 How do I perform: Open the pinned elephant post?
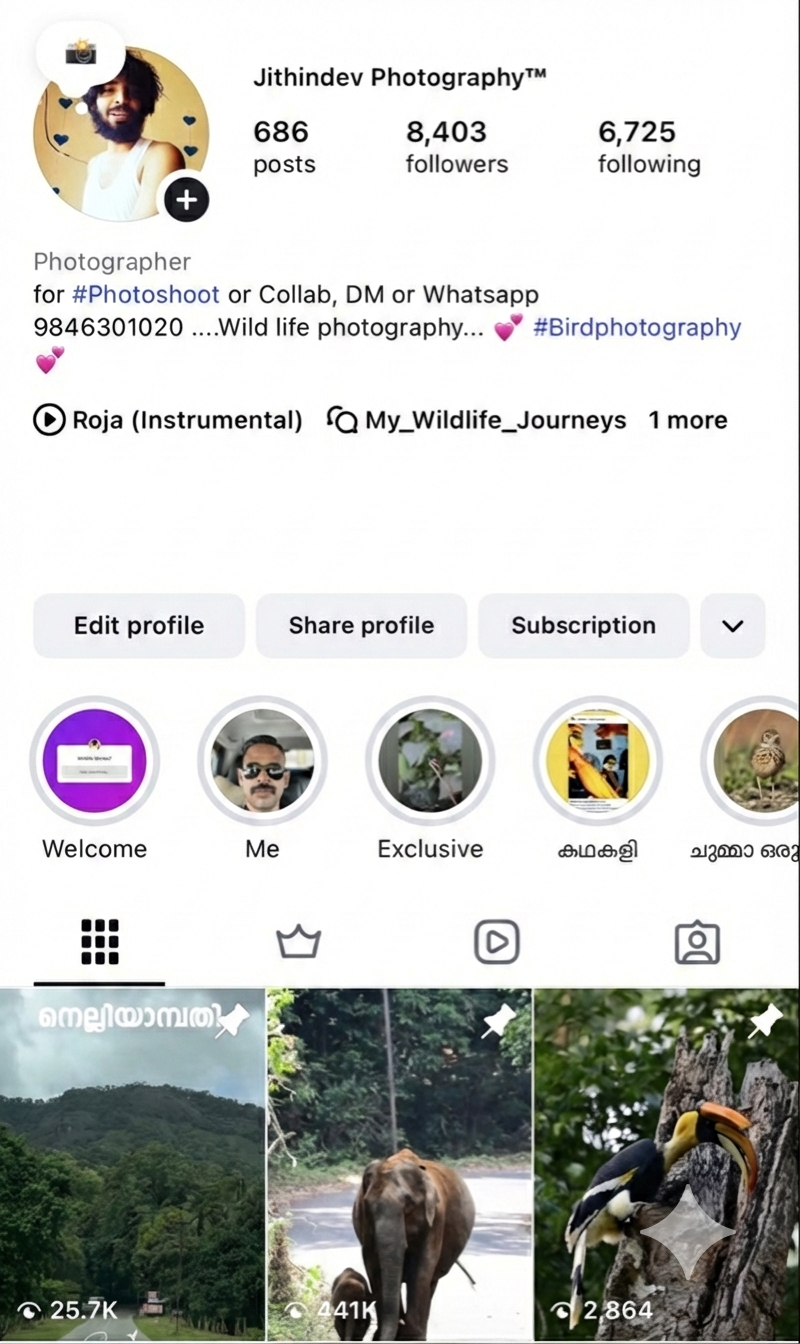(399, 1165)
